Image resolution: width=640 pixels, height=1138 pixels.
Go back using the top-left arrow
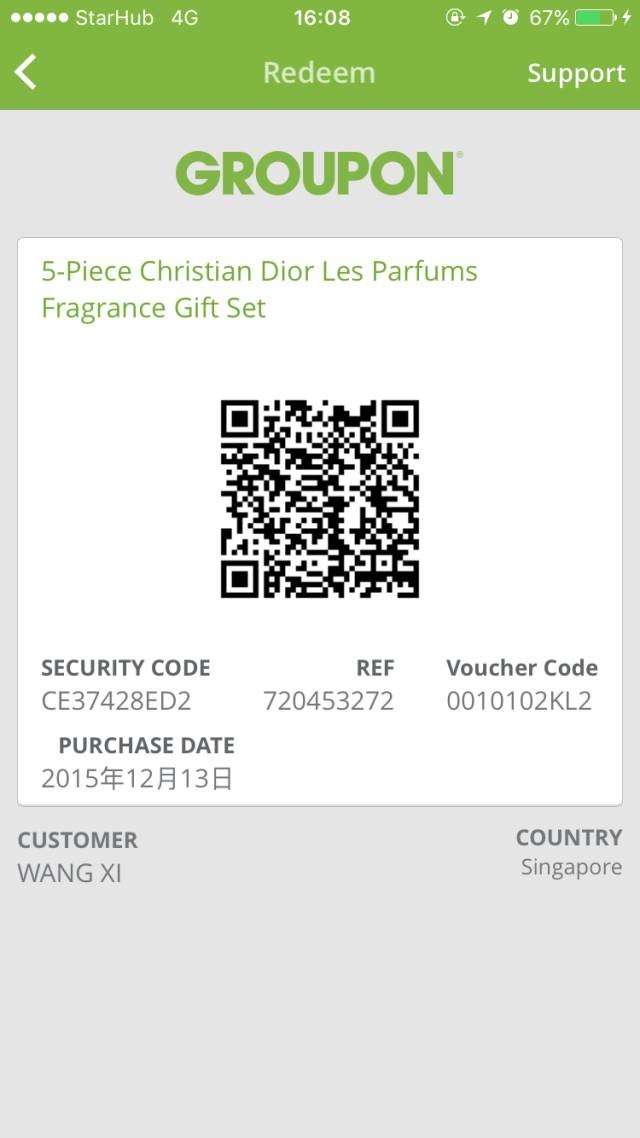[26, 73]
